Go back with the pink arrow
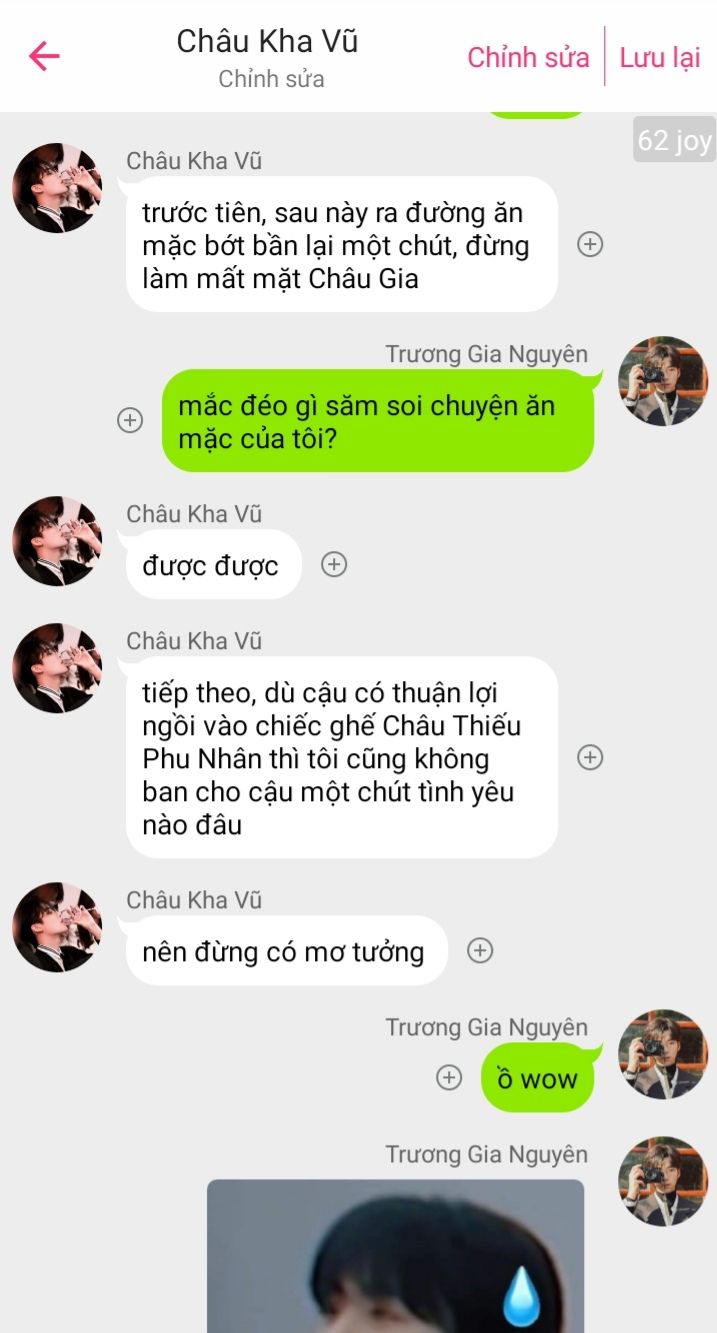Image resolution: width=717 pixels, height=1333 pixels. coord(44,56)
